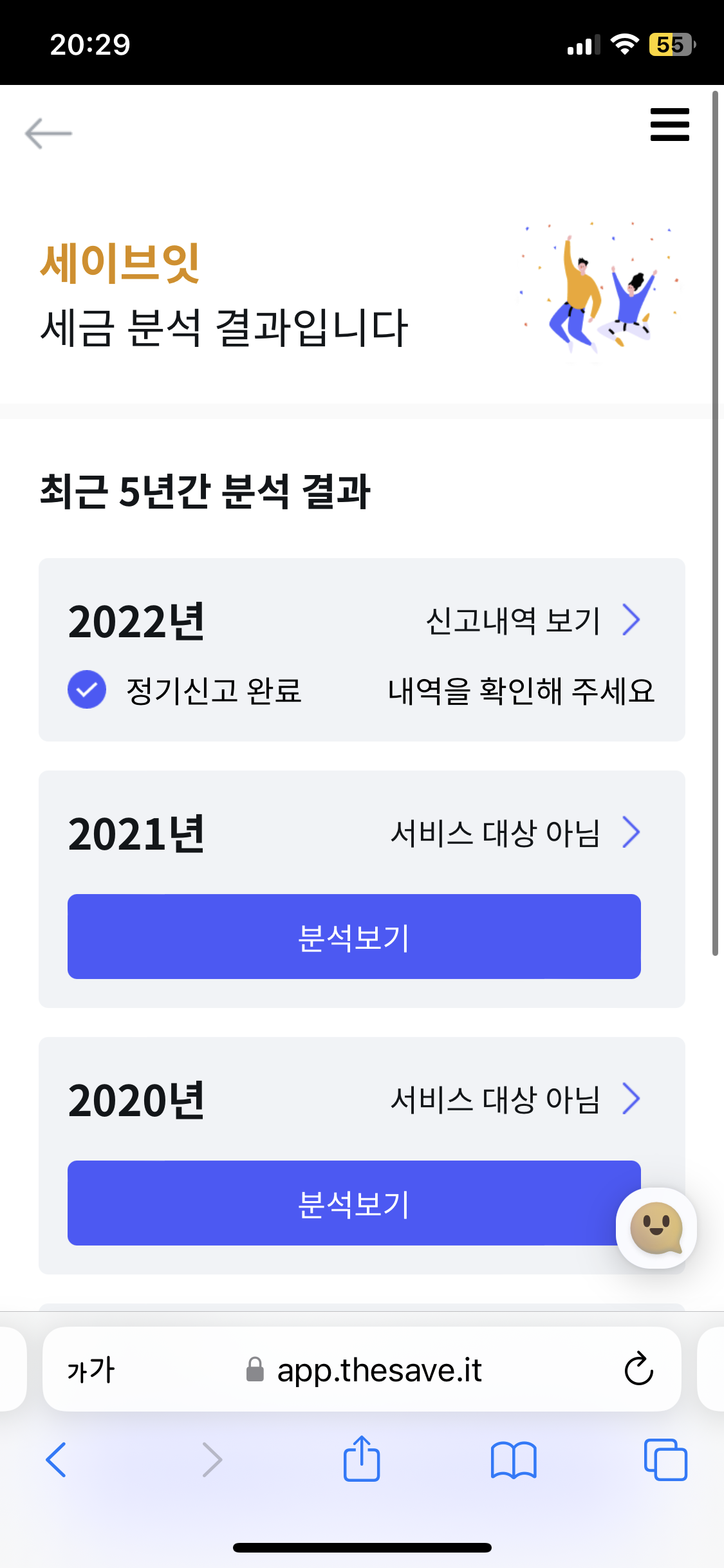724x1568 pixels.
Task: Open 서비스 대상 아님 details for 2021년
Action: (x=515, y=832)
